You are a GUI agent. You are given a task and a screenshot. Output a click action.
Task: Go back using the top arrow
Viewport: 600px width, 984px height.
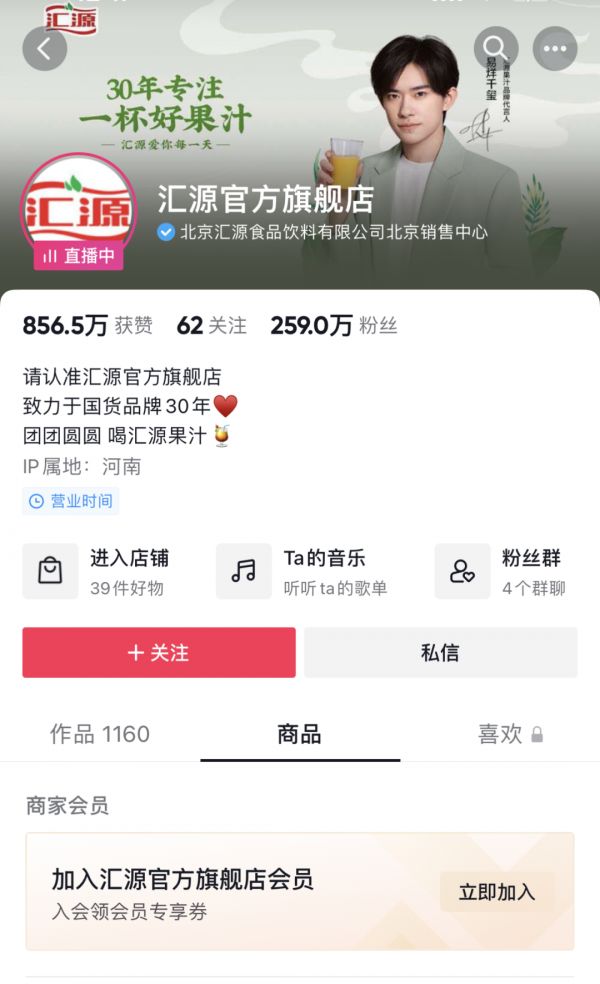point(44,48)
